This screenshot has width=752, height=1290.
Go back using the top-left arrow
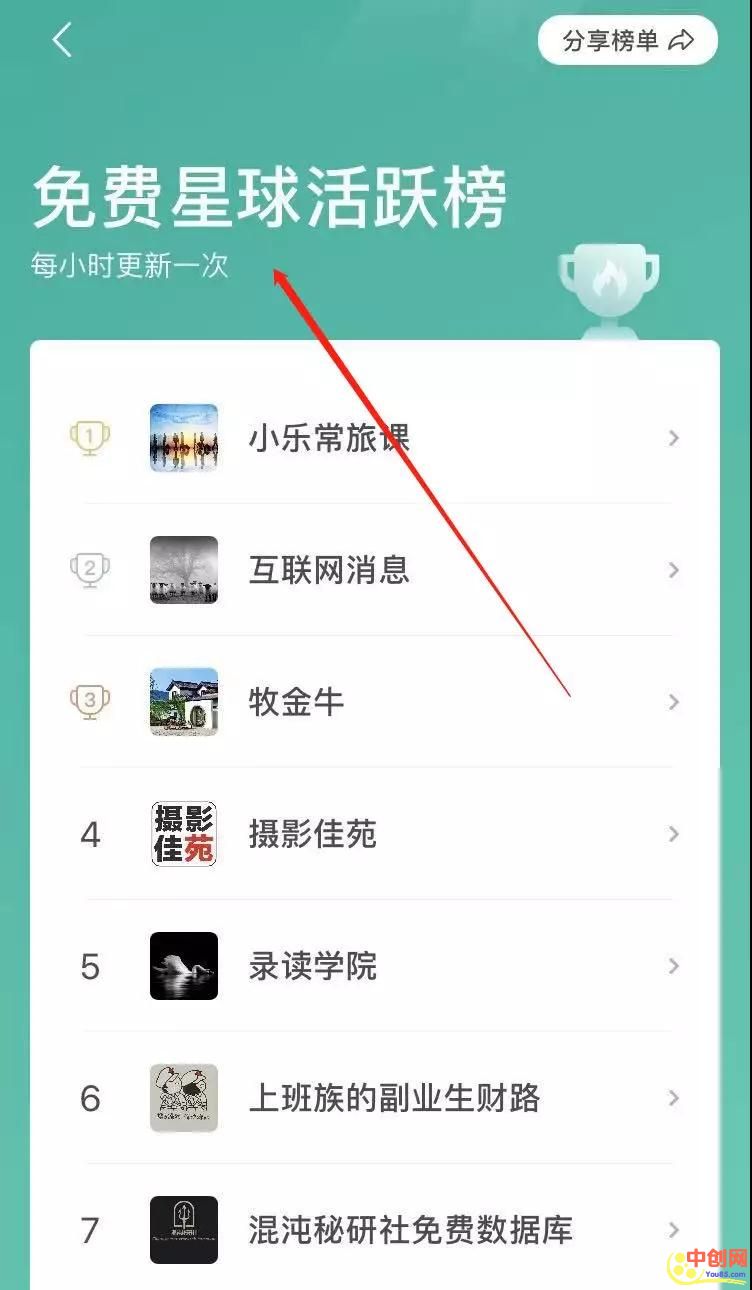tap(62, 41)
